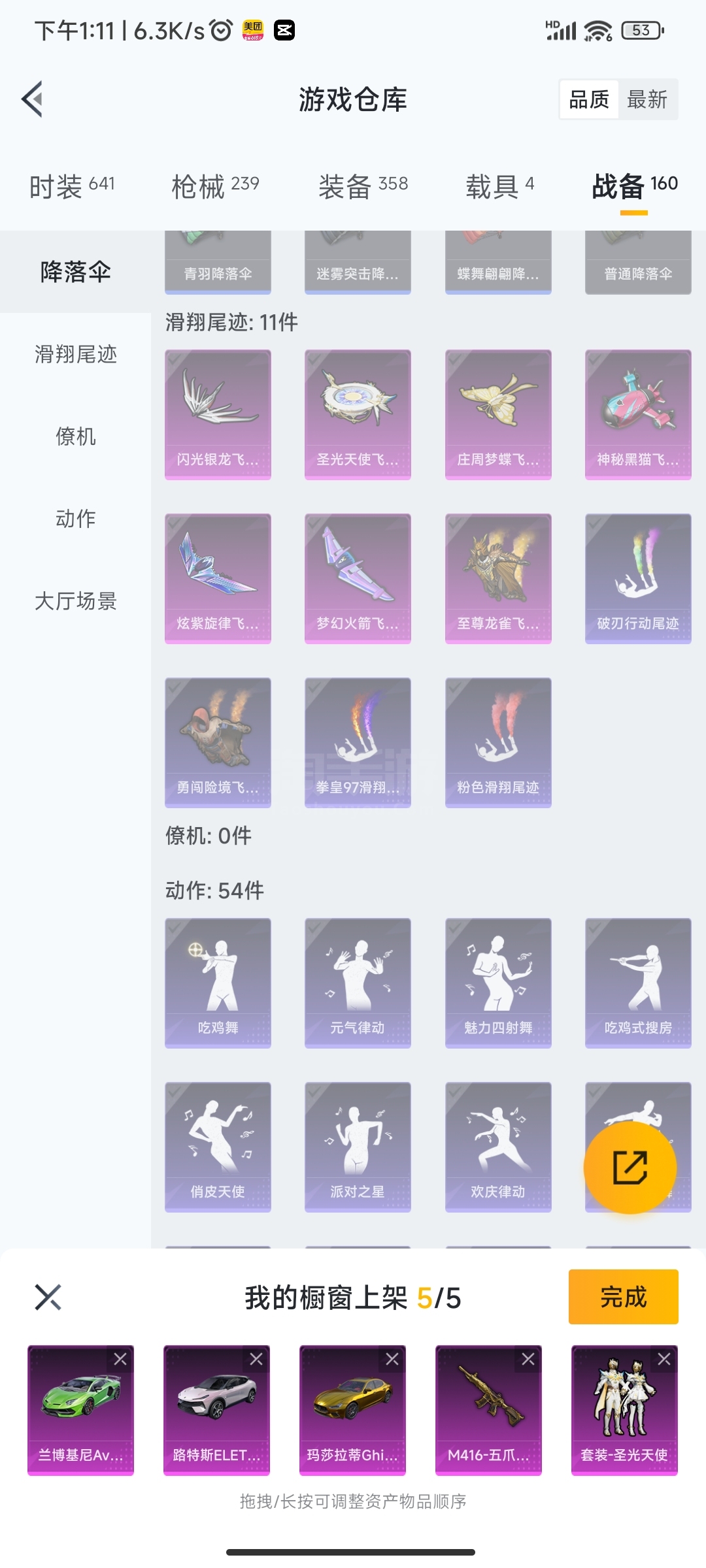Screen dimensions: 706x1568
Task: Switch to the 时装 tab
Action: pos(72,187)
